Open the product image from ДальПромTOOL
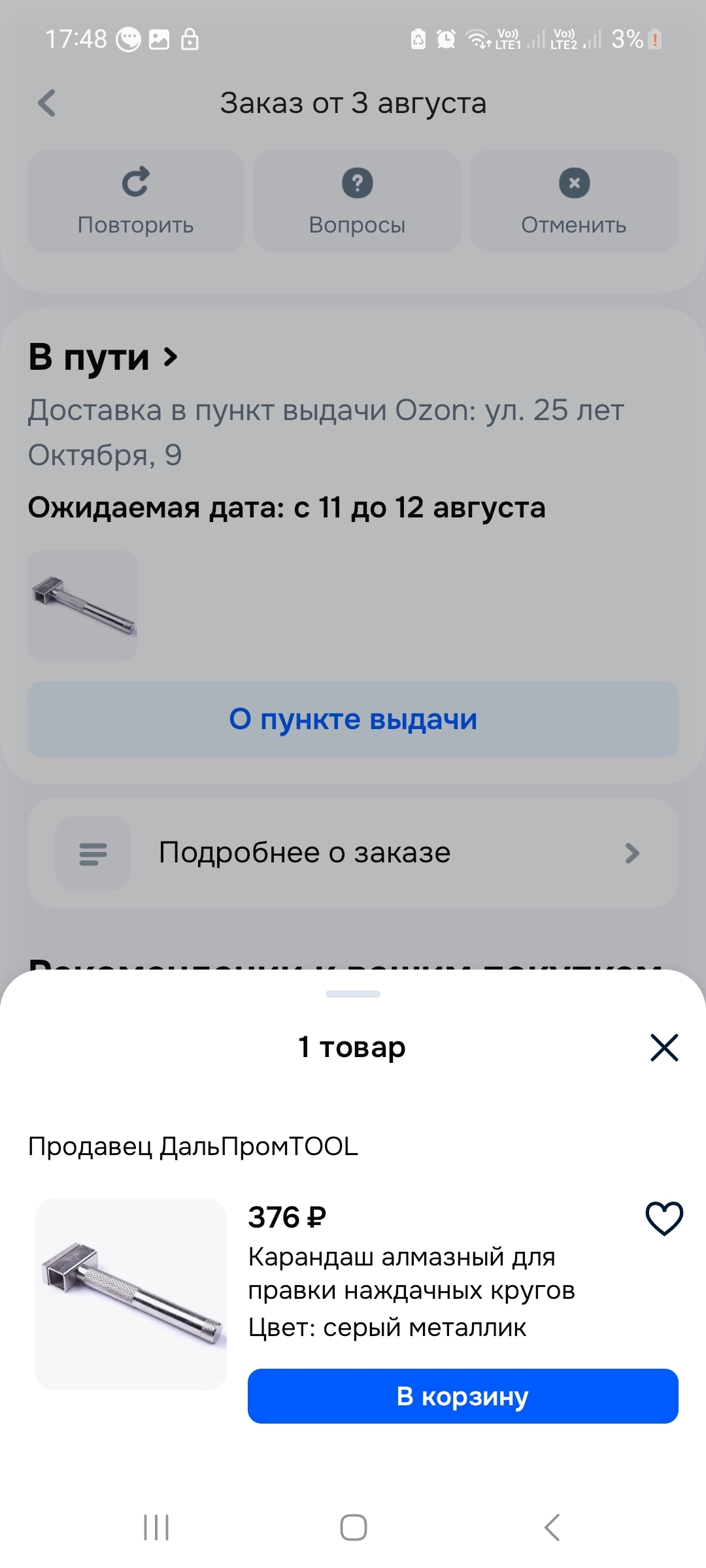The height and width of the screenshot is (1568, 706). 131,1294
